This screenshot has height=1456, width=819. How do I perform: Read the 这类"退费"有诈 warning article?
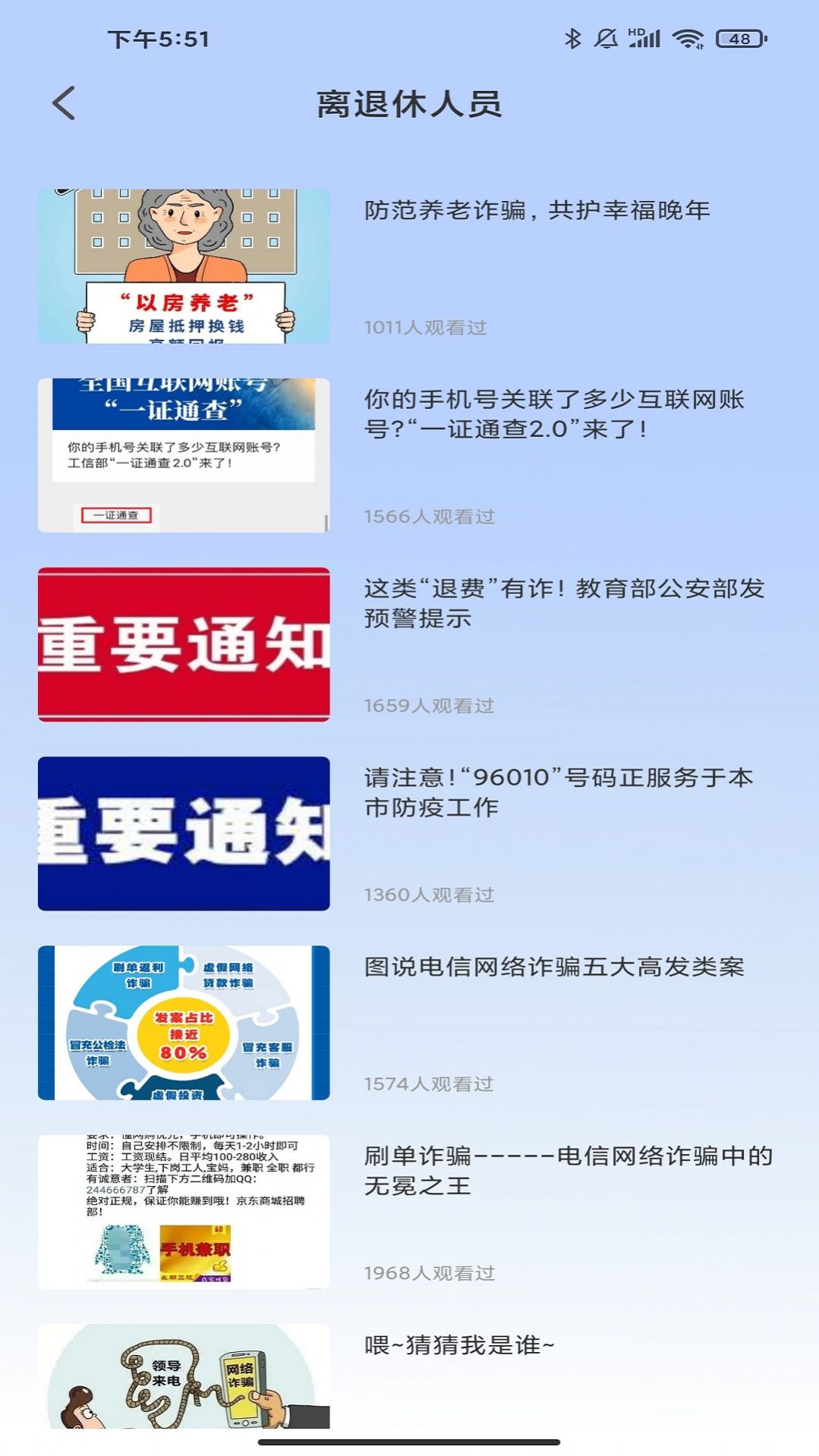[563, 603]
